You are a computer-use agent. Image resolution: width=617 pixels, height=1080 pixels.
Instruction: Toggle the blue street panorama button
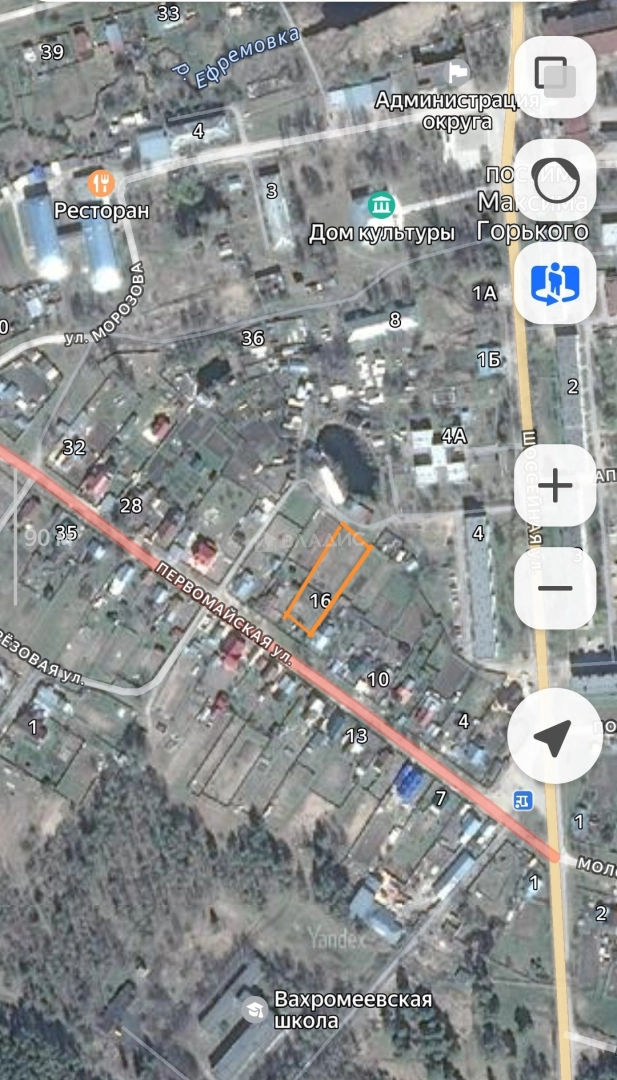tap(554, 284)
